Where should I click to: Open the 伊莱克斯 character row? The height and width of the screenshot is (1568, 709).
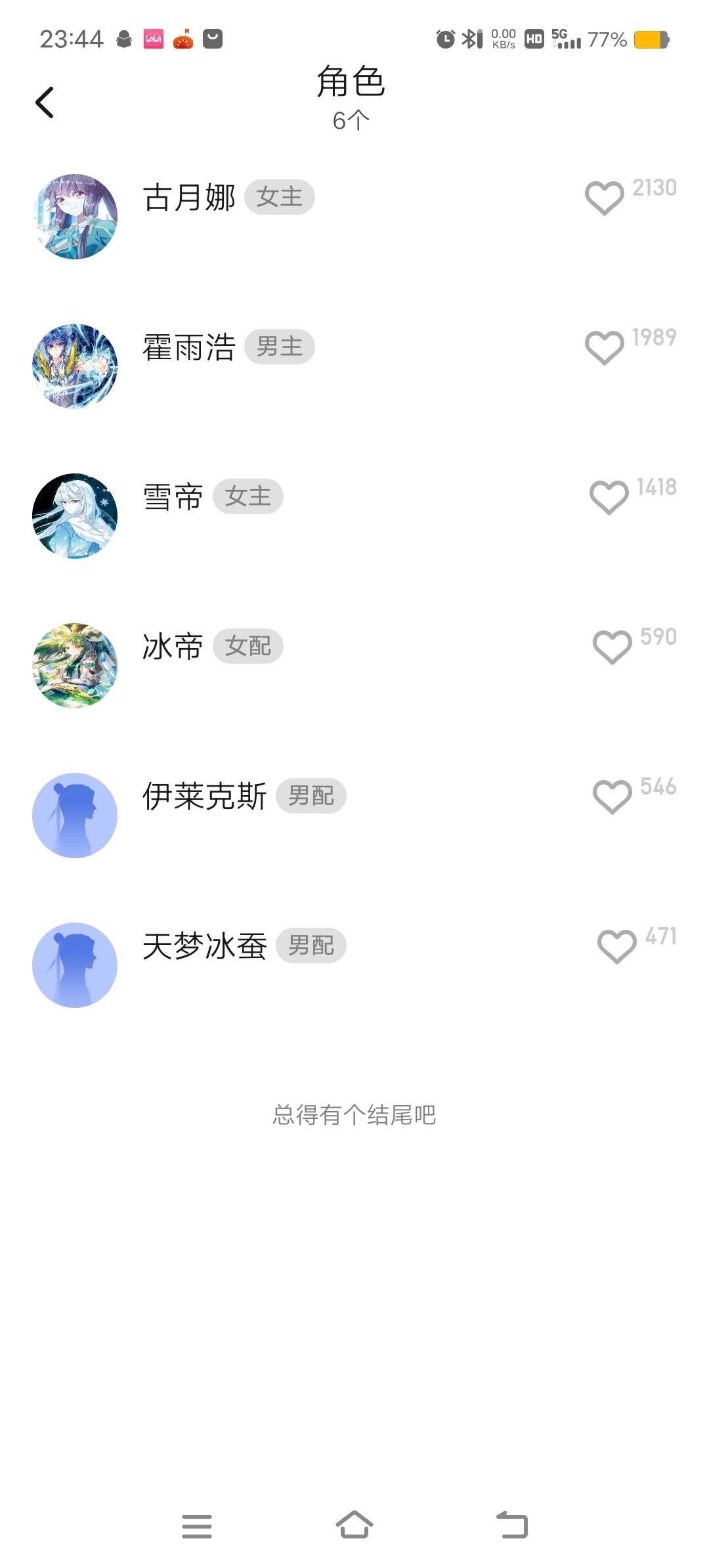point(354,816)
